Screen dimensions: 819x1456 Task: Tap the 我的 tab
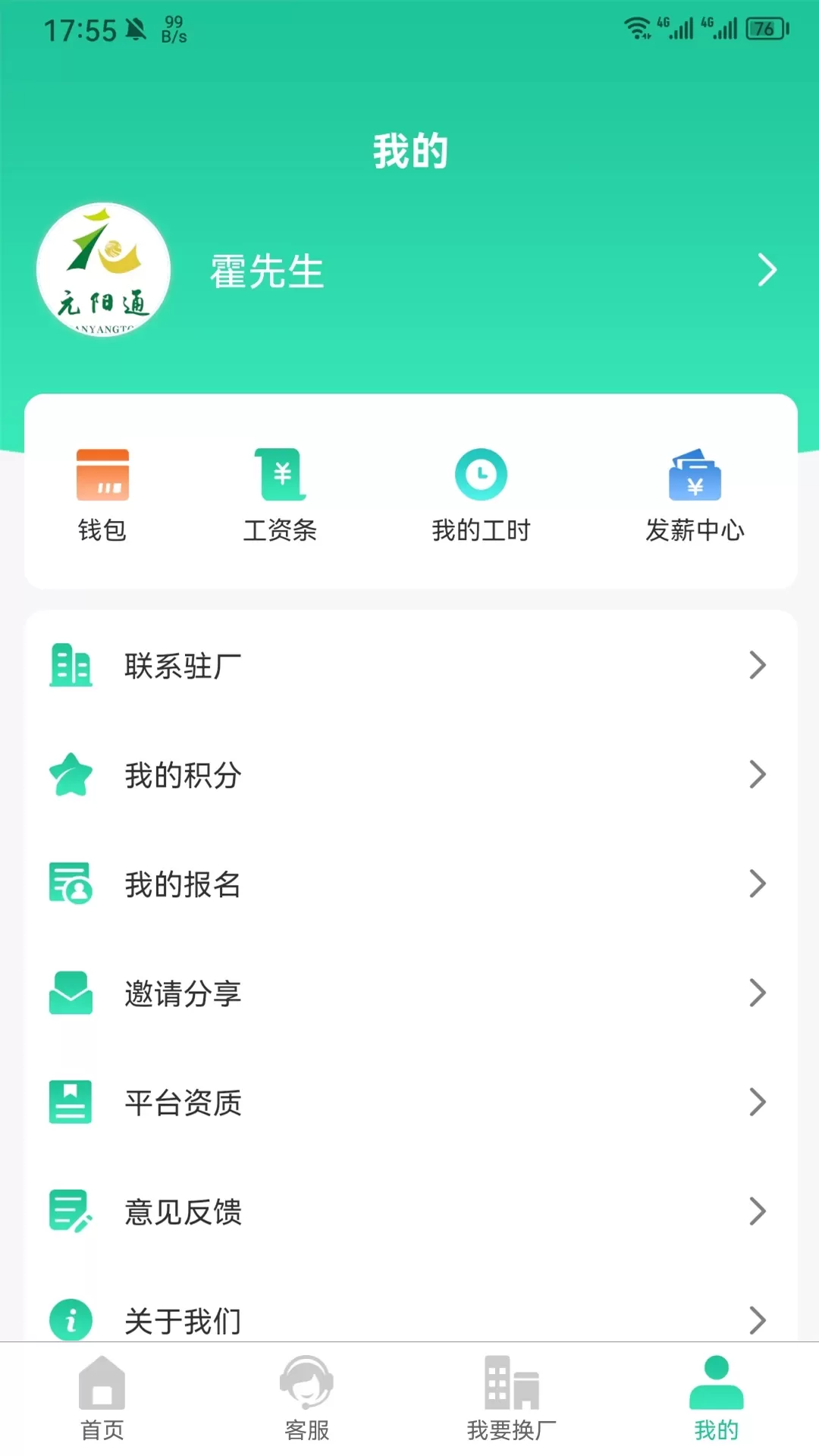pos(717,1399)
